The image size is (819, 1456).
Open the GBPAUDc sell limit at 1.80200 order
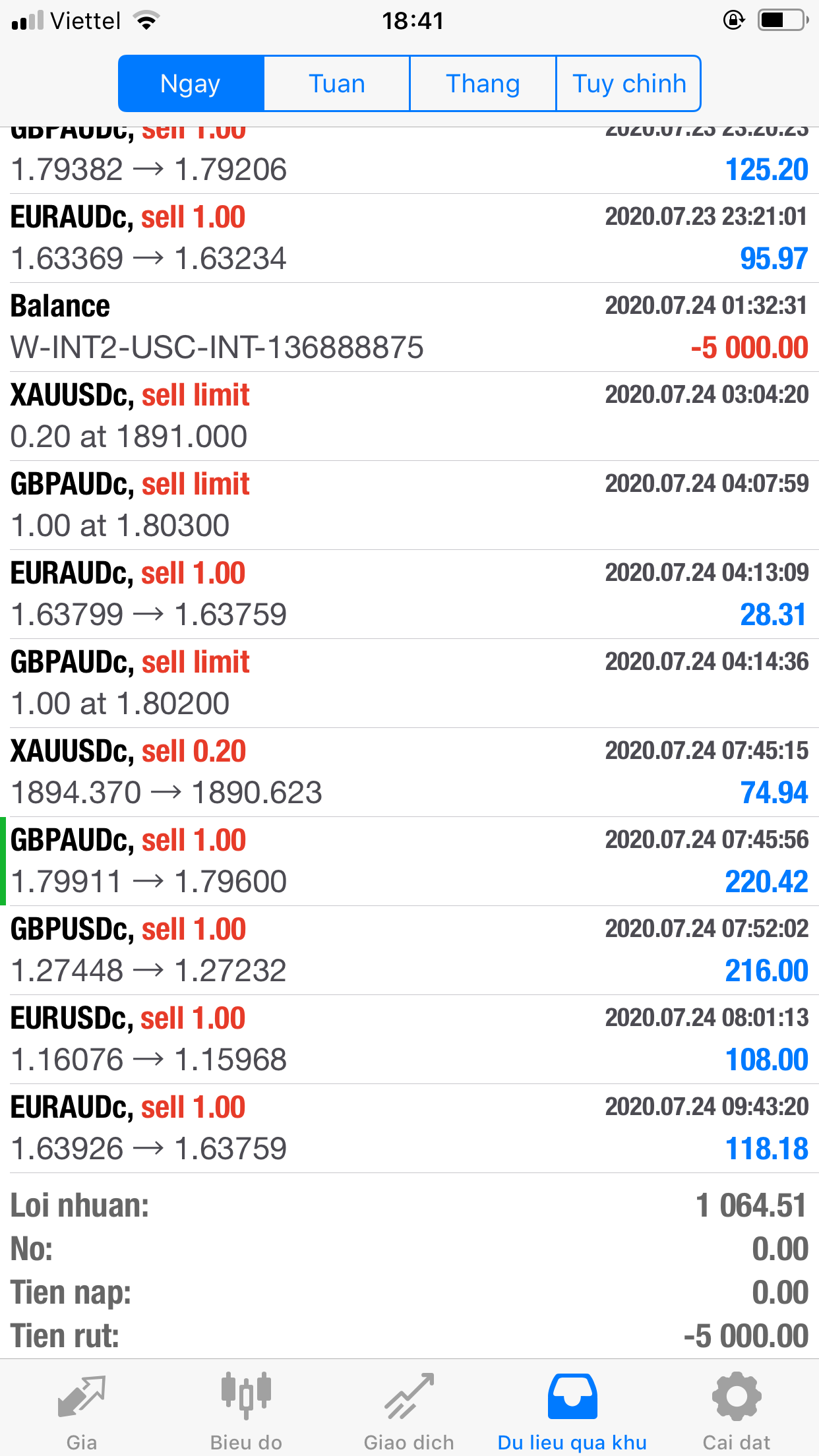[409, 683]
